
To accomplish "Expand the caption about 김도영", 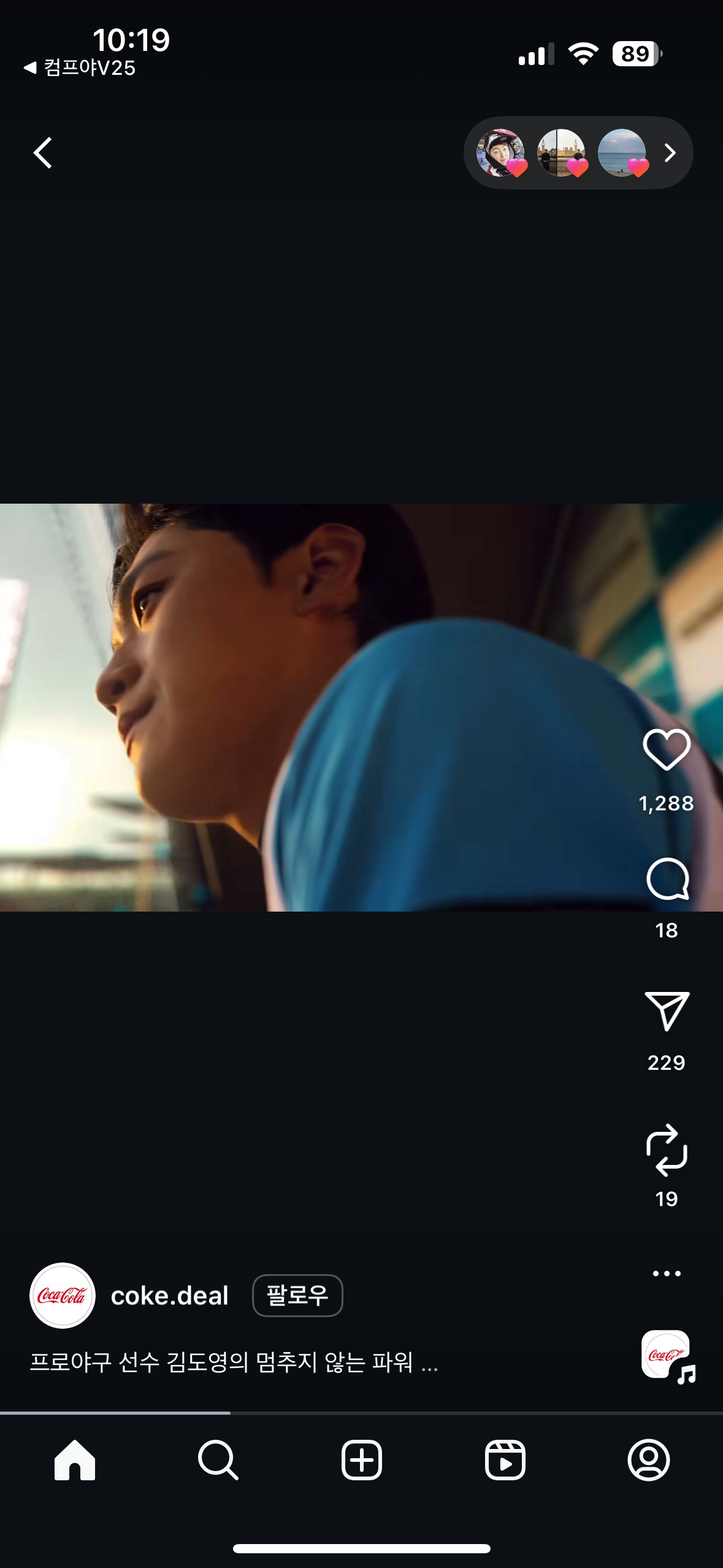I will tap(234, 1362).
